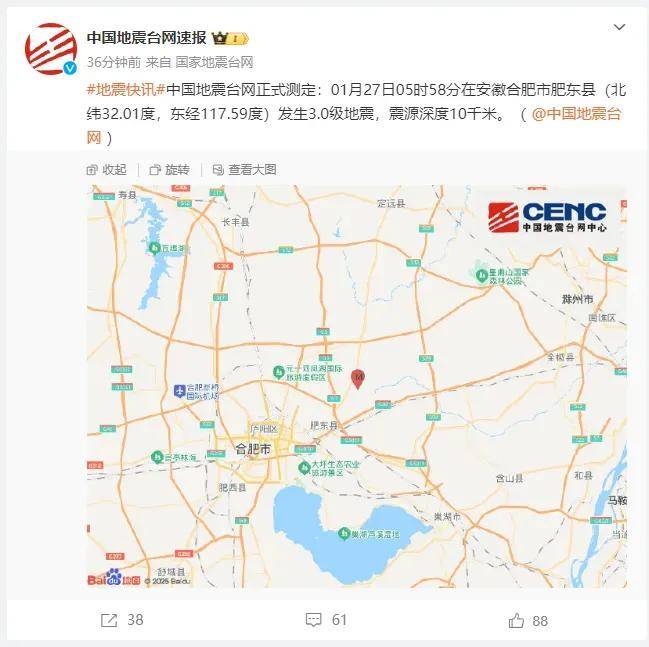Open the earthquake map image
This screenshot has height=647, width=649.
357,385
